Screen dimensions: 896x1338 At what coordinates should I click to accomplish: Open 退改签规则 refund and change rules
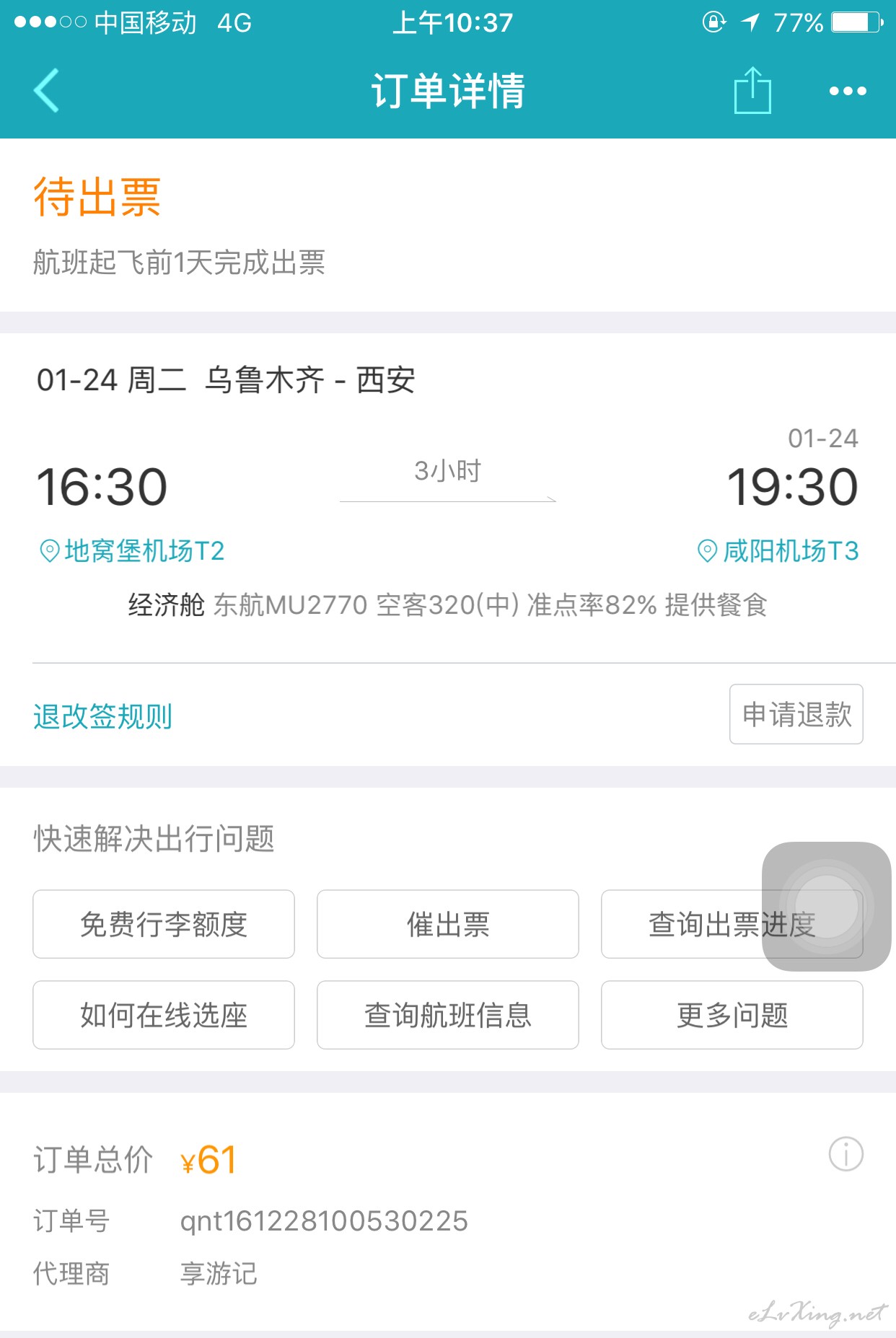(x=102, y=716)
